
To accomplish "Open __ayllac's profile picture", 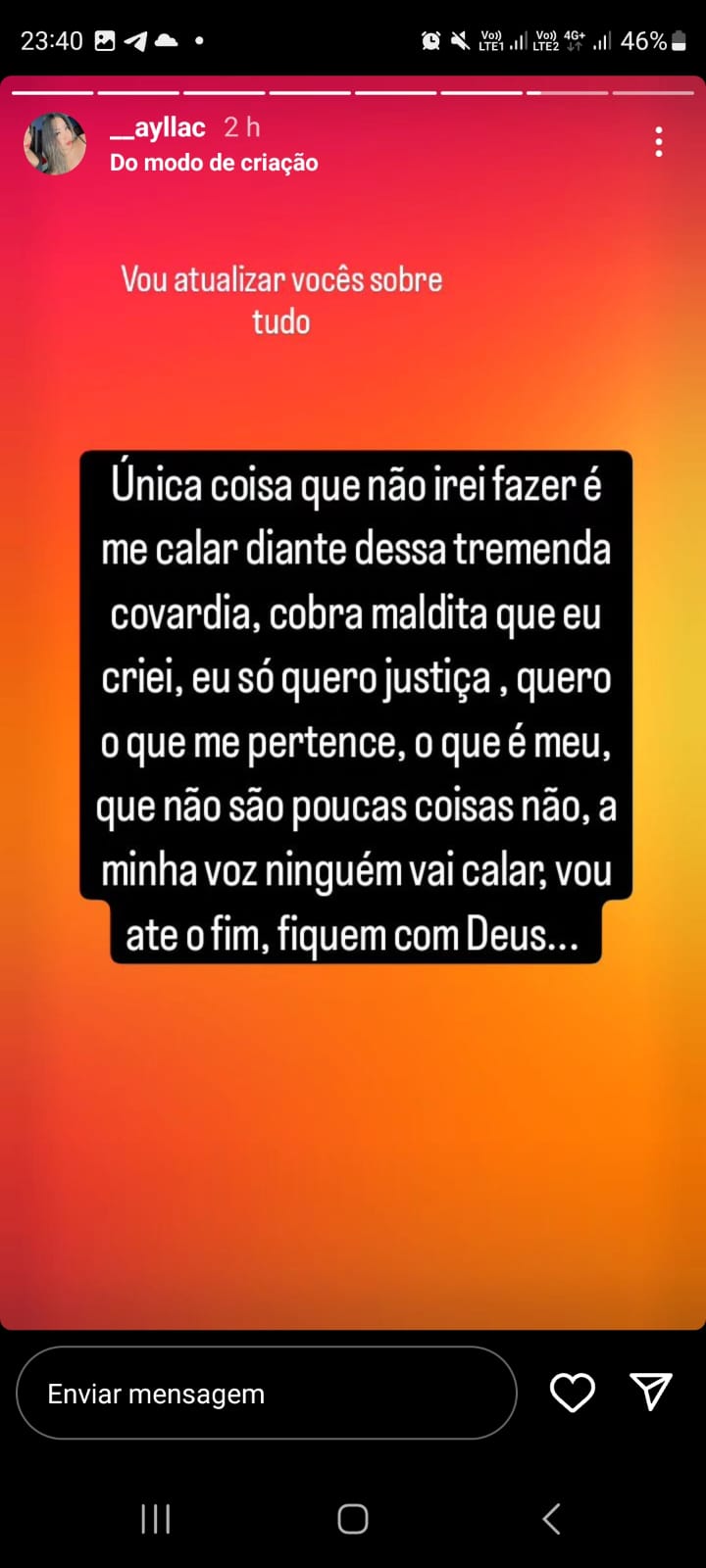I will (x=55, y=143).
